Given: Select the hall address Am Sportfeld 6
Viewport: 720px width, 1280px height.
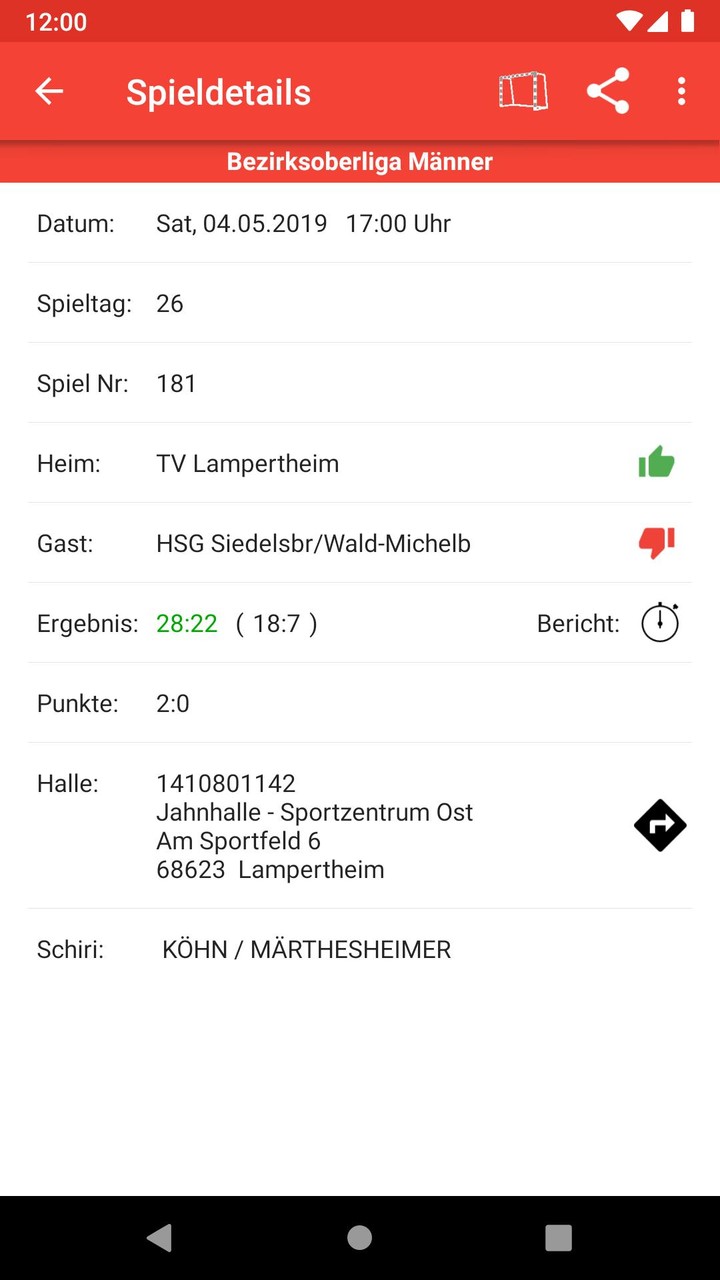Looking at the screenshot, I should pos(238,841).
